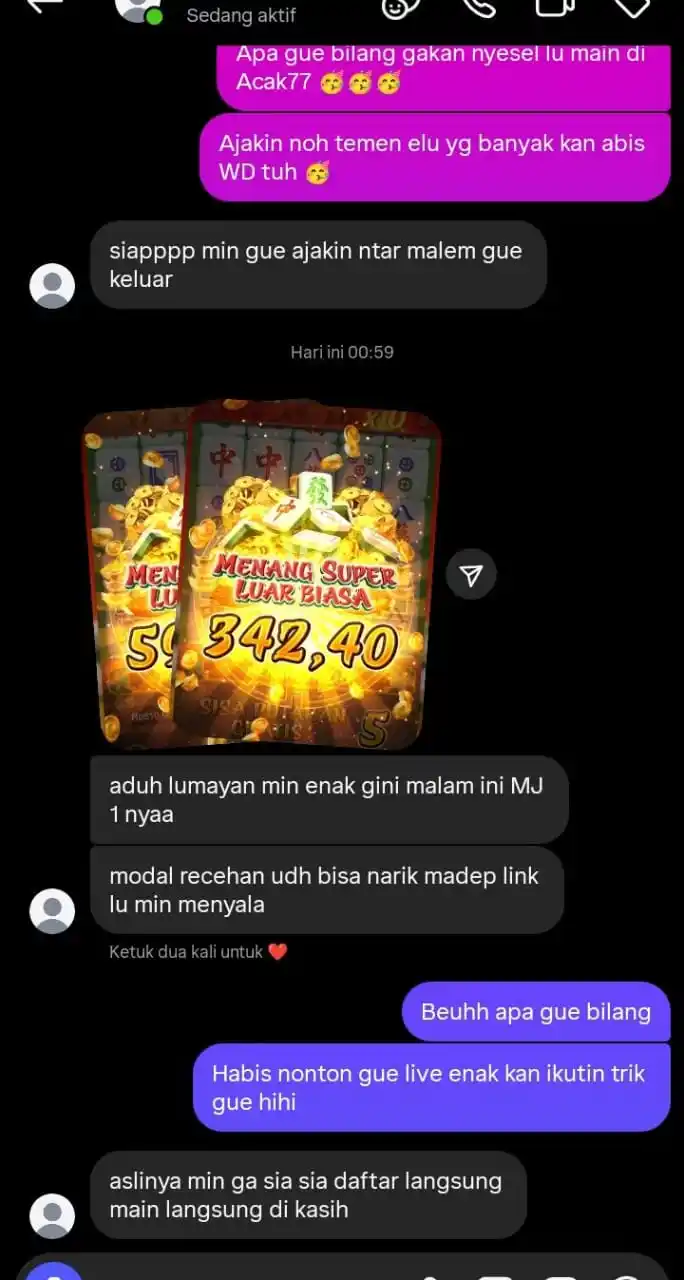Start a voice call
Screen dimensions: 684x1280
pos(479,7)
